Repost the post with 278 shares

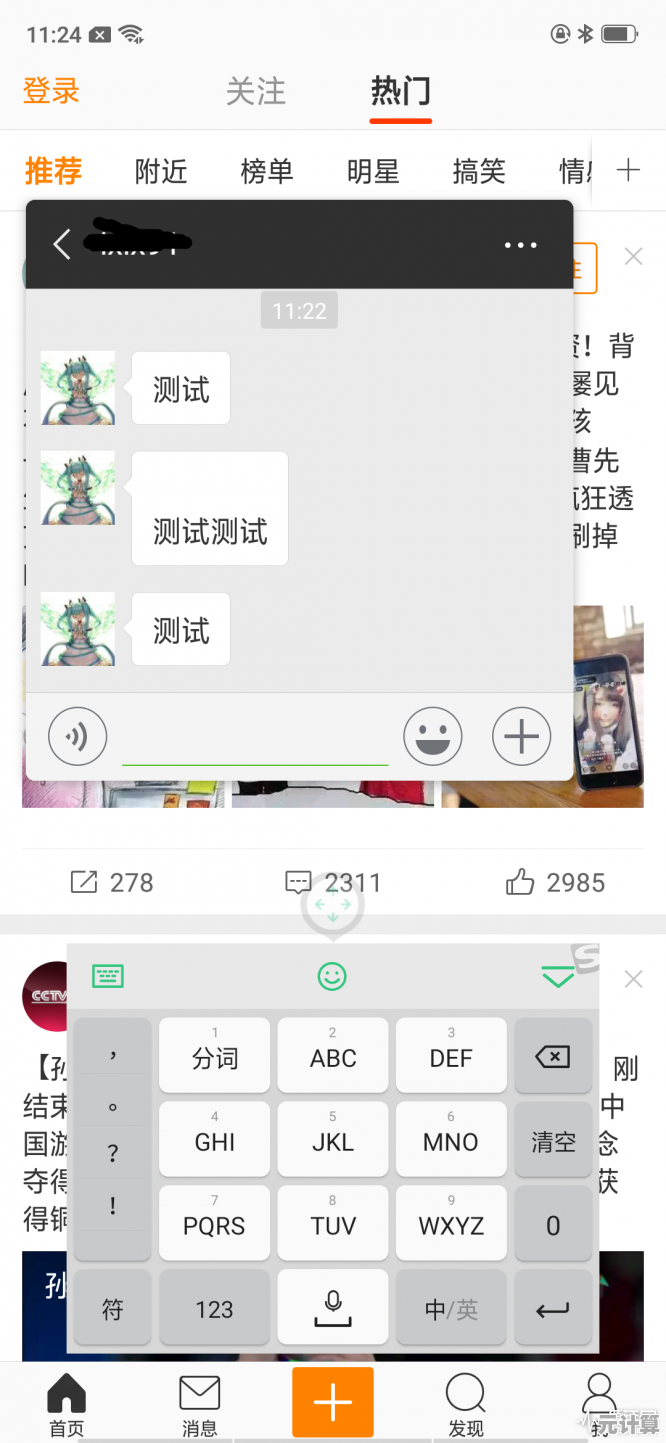click(x=111, y=882)
